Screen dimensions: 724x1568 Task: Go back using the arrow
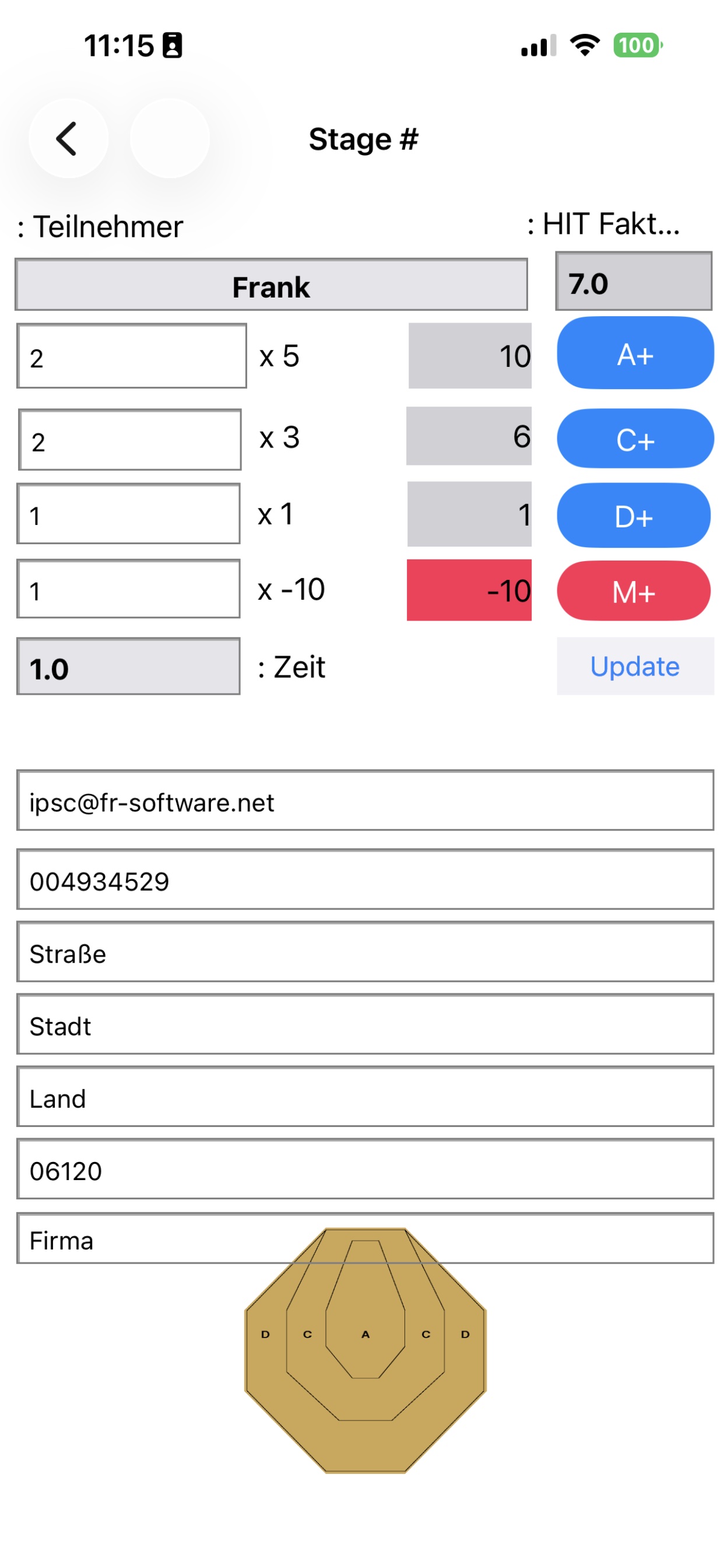68,139
